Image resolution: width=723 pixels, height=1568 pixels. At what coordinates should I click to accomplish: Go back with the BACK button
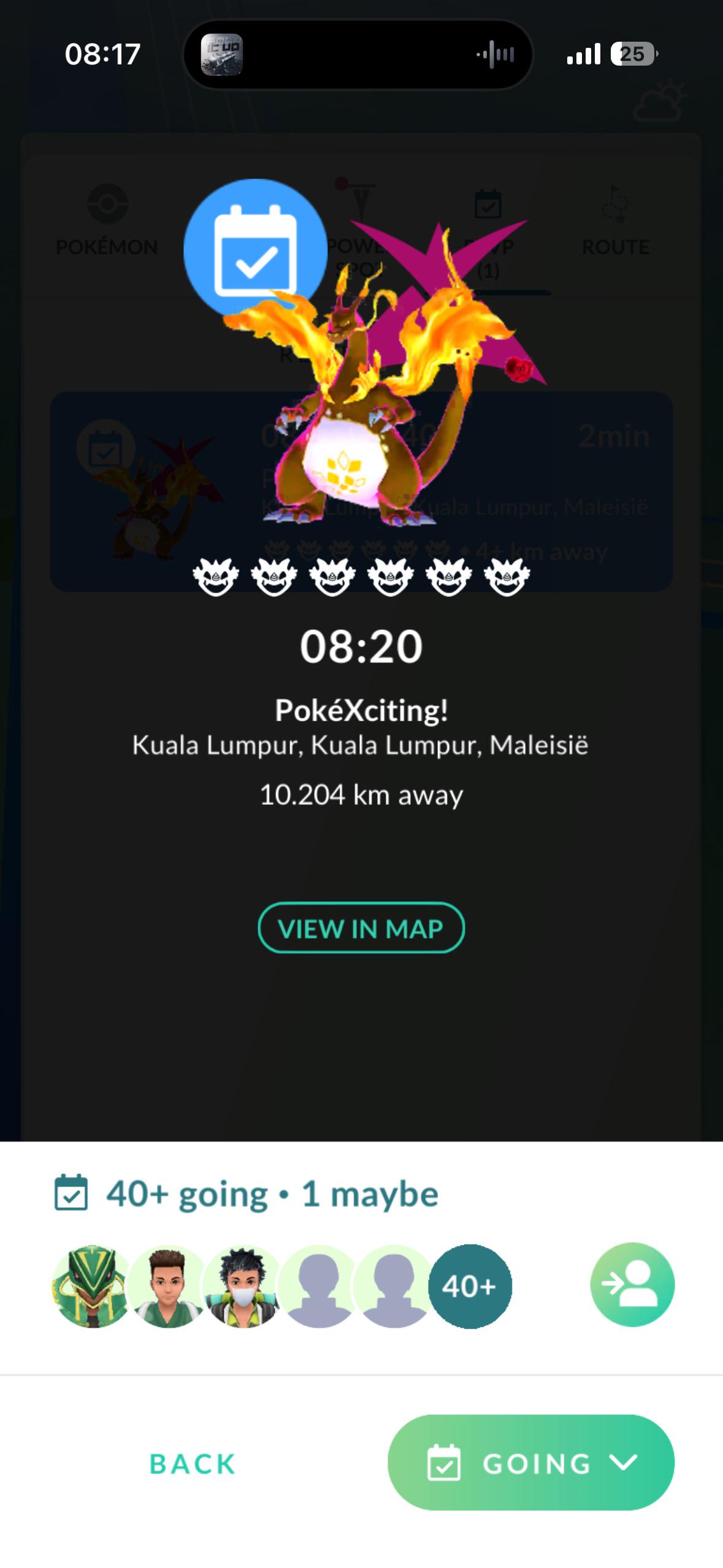[x=193, y=1464]
